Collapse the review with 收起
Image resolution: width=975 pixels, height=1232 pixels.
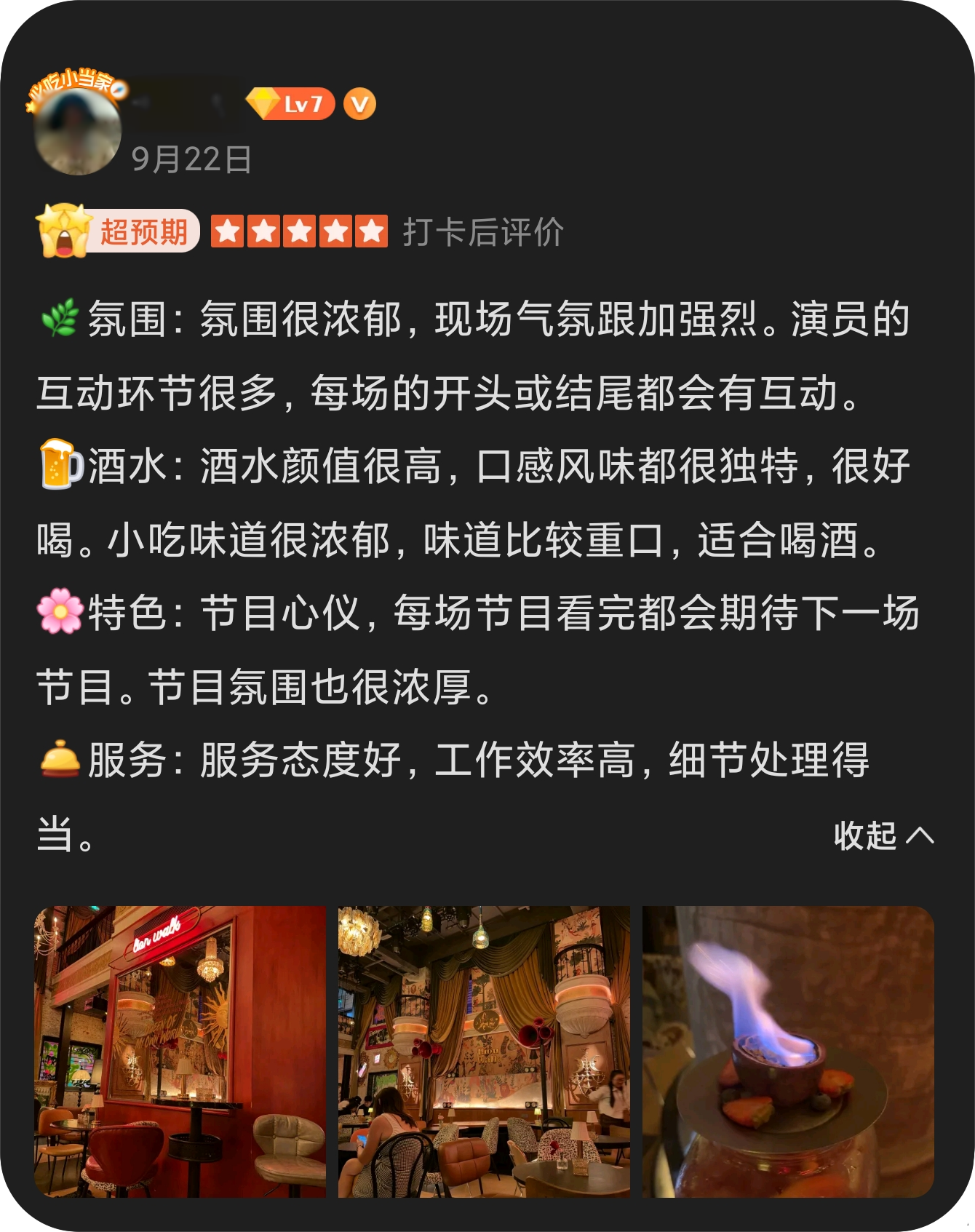click(883, 835)
